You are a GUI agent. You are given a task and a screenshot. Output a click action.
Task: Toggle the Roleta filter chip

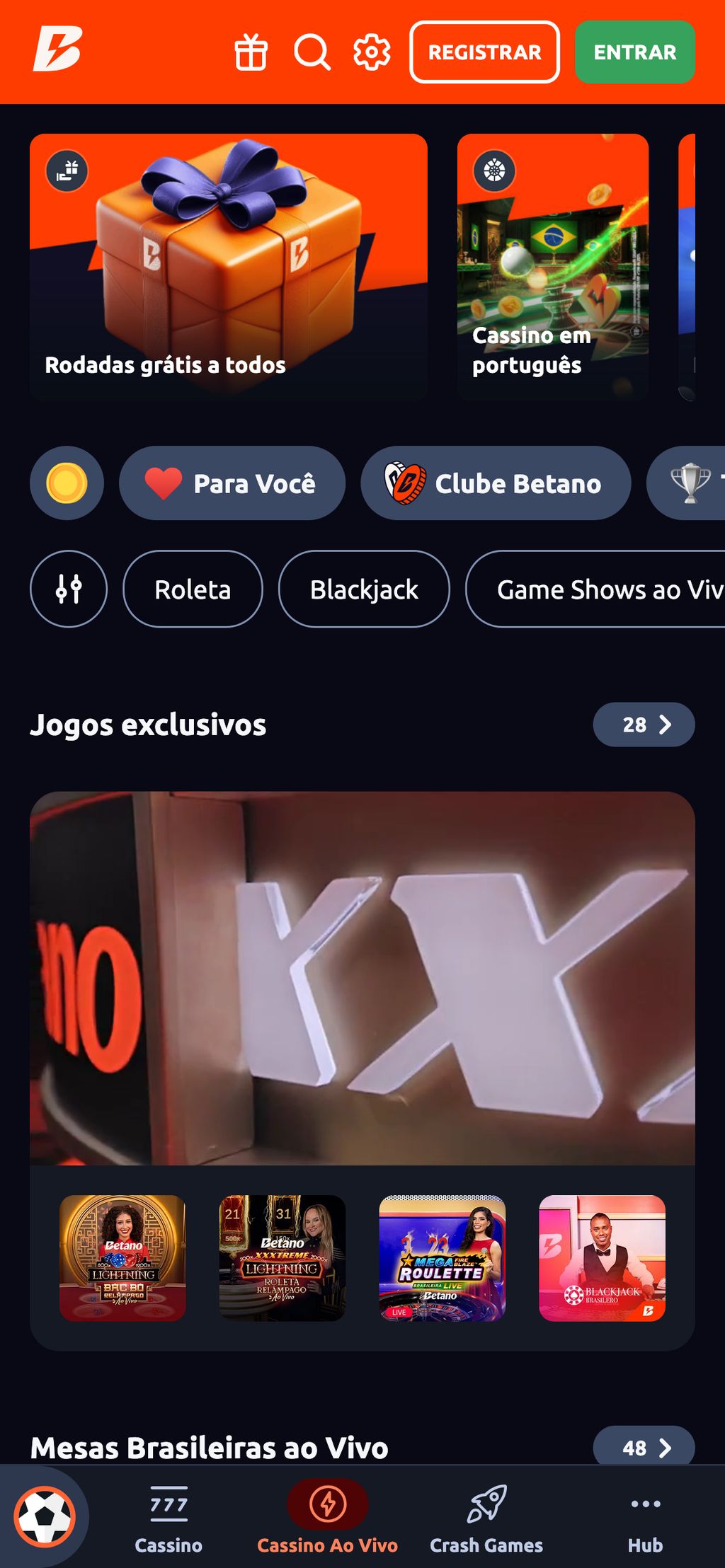tap(192, 589)
